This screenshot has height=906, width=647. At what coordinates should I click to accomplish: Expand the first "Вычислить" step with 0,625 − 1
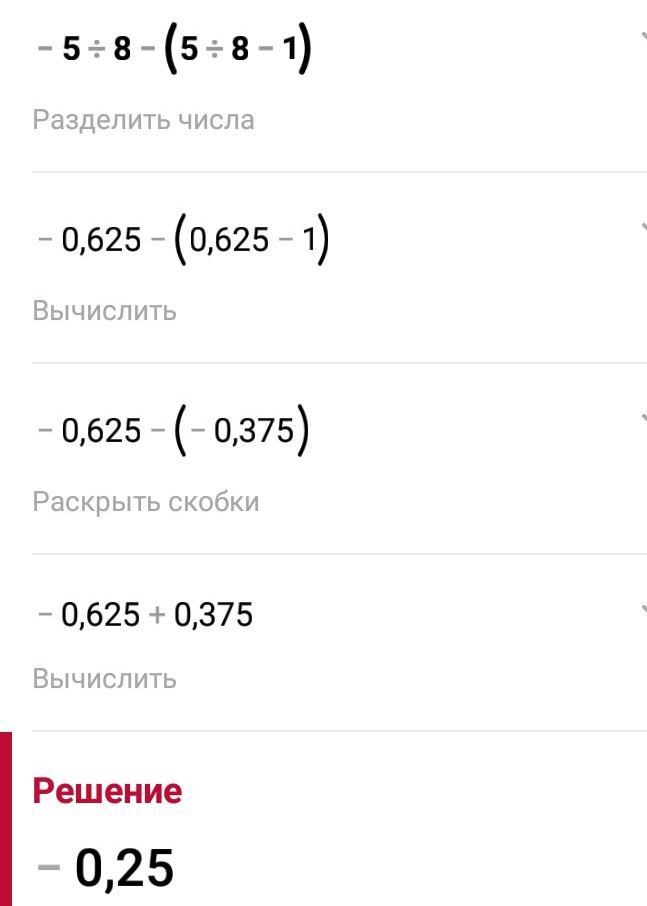coord(641,229)
